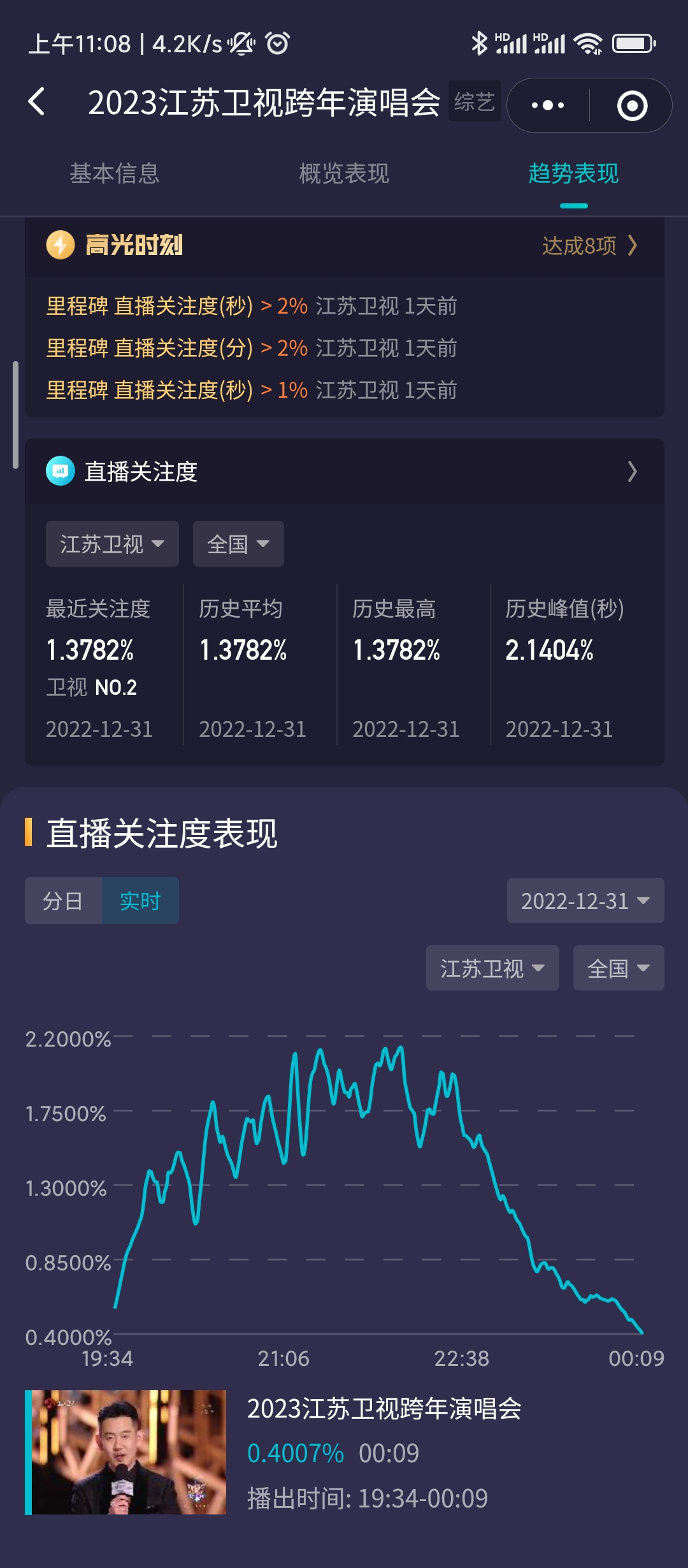688x1568 pixels.
Task: Switch to the 基本信息 tab
Action: point(115,173)
